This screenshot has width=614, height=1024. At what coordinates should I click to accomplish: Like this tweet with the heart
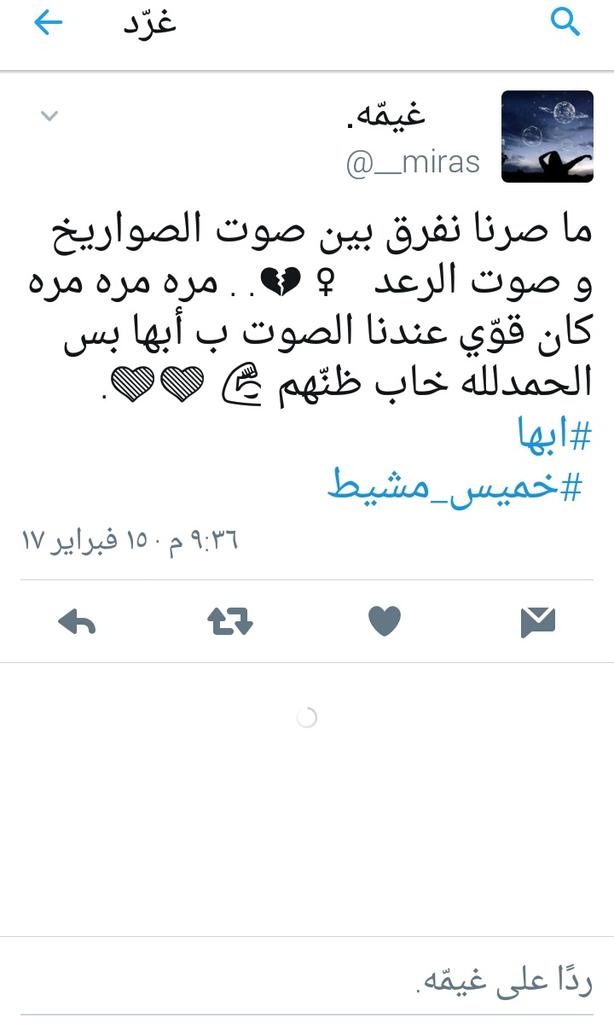tap(384, 620)
